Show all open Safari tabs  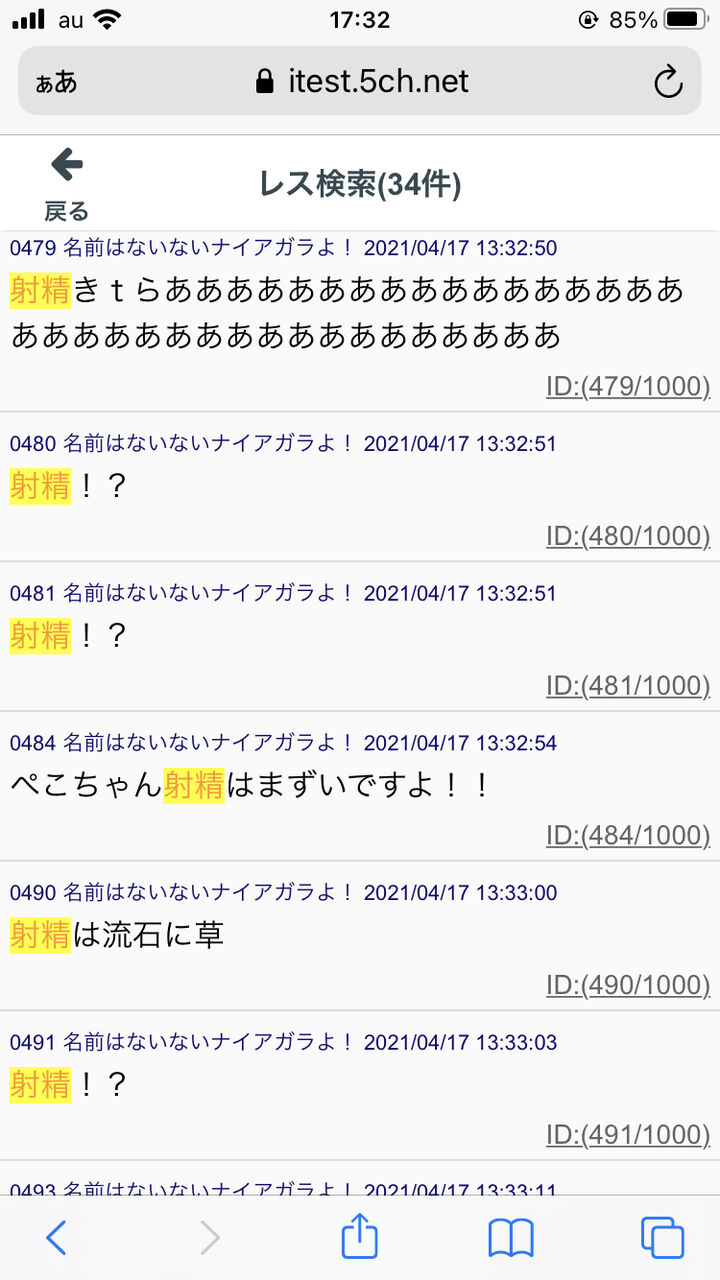click(x=662, y=1238)
